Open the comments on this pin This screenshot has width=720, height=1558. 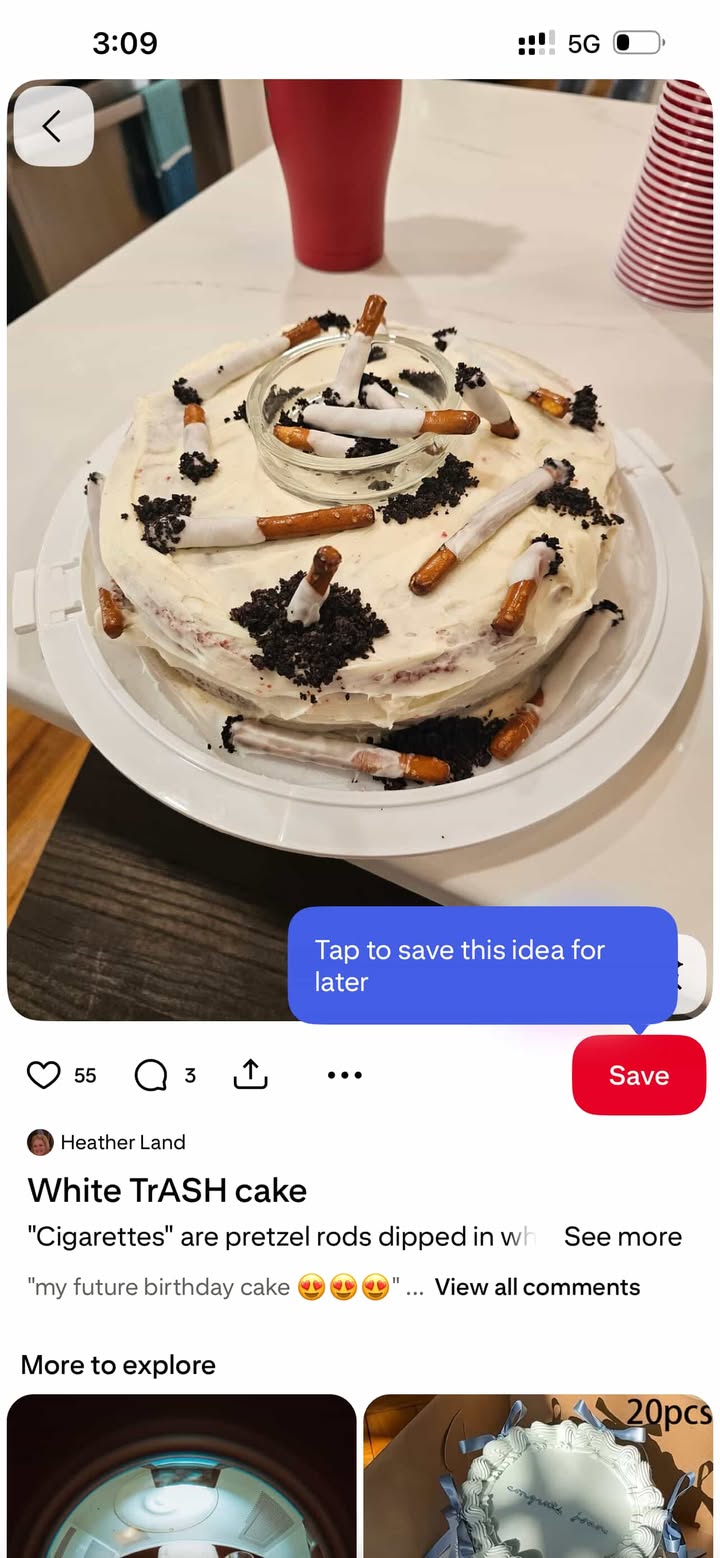[x=151, y=1075]
